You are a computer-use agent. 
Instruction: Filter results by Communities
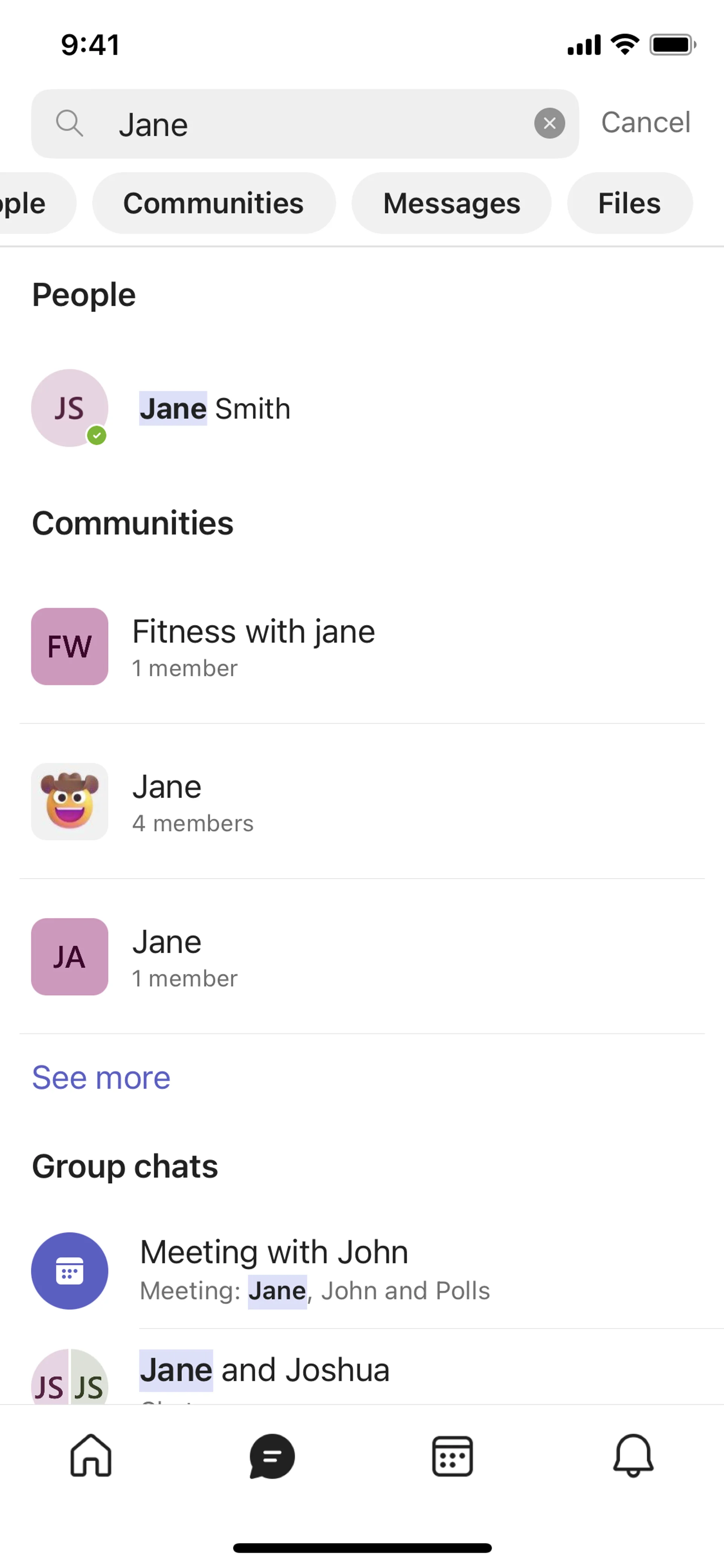coord(213,203)
